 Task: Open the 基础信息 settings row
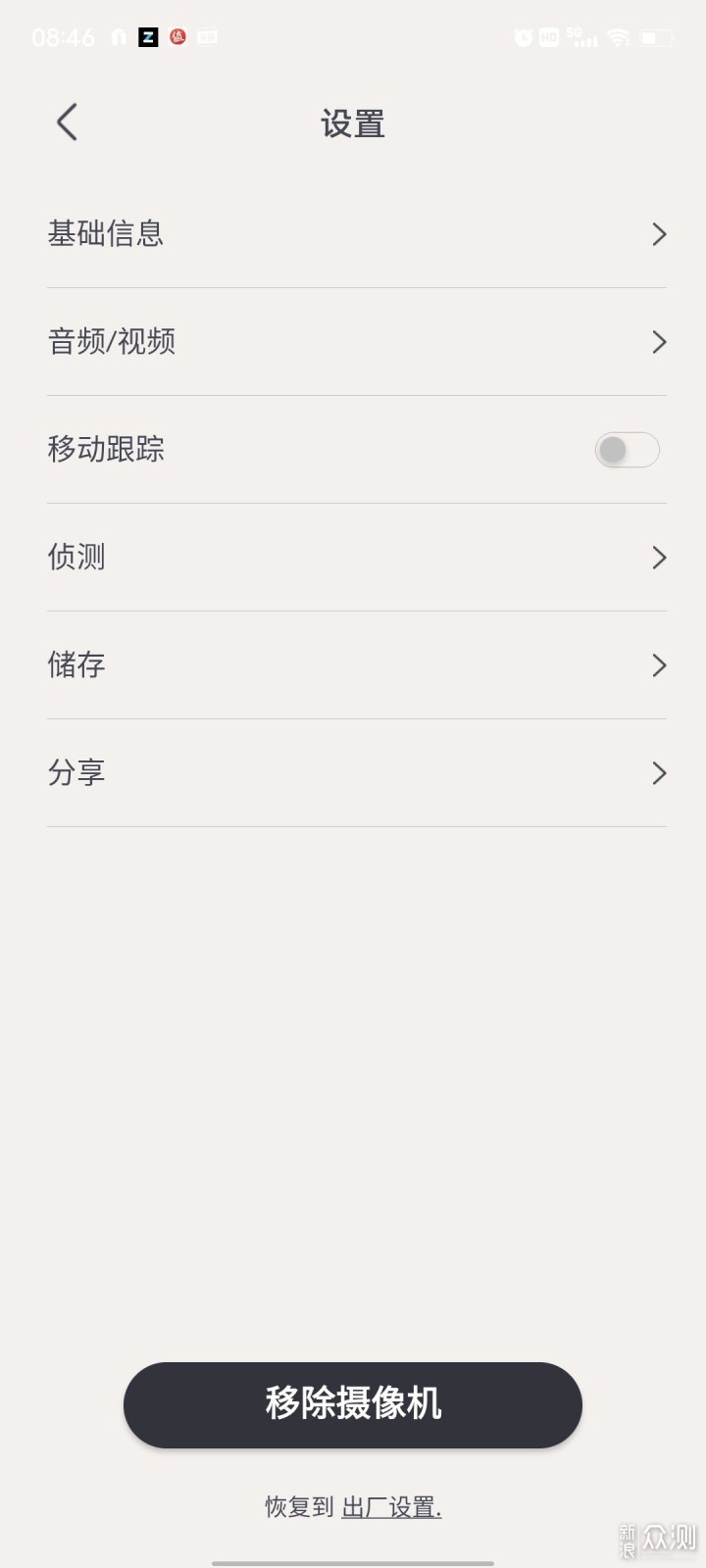(x=357, y=234)
